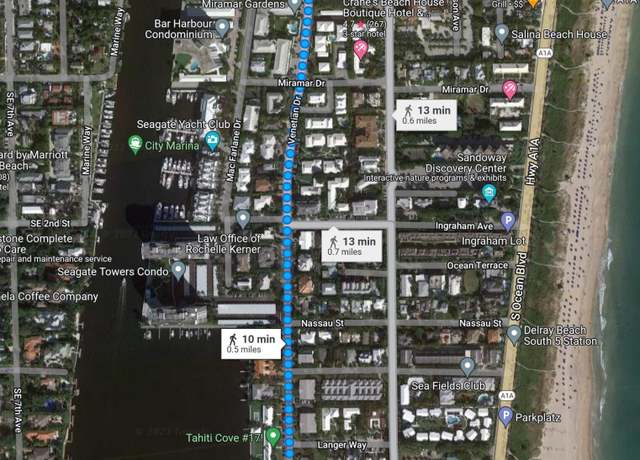Open the Salina Beach House pin
The height and width of the screenshot is (460, 640).
(x=501, y=33)
